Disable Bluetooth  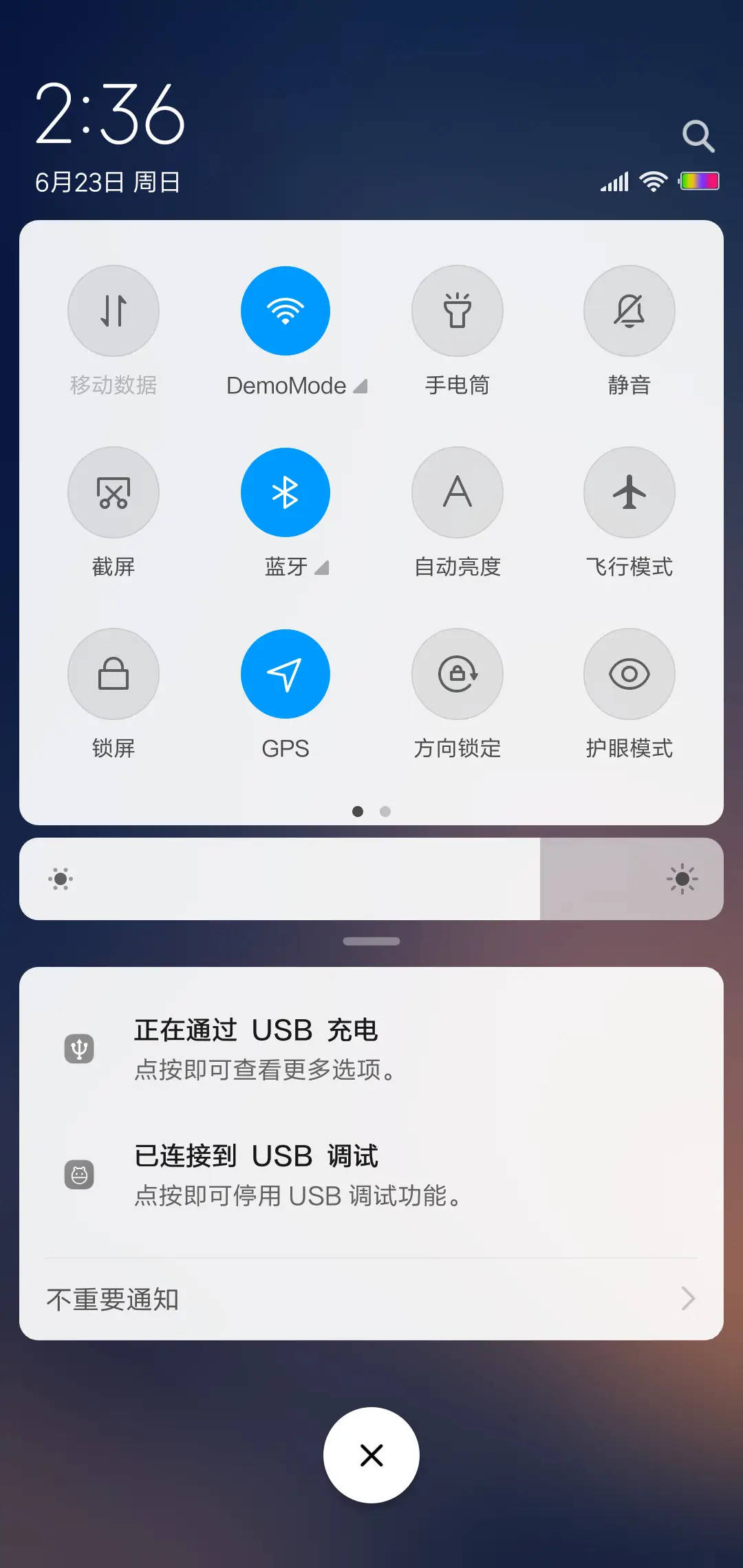tap(286, 492)
